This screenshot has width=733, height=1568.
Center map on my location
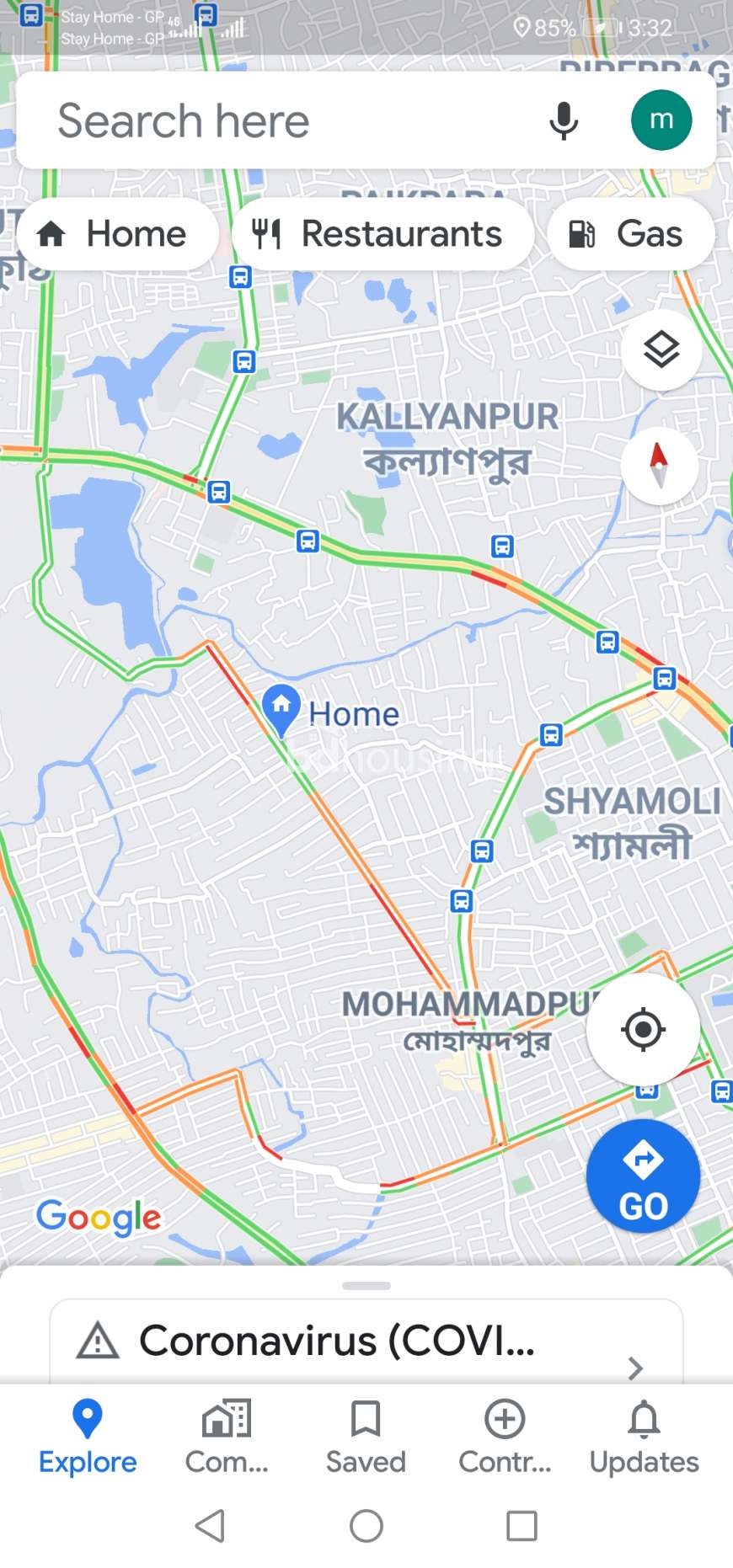tap(643, 1029)
